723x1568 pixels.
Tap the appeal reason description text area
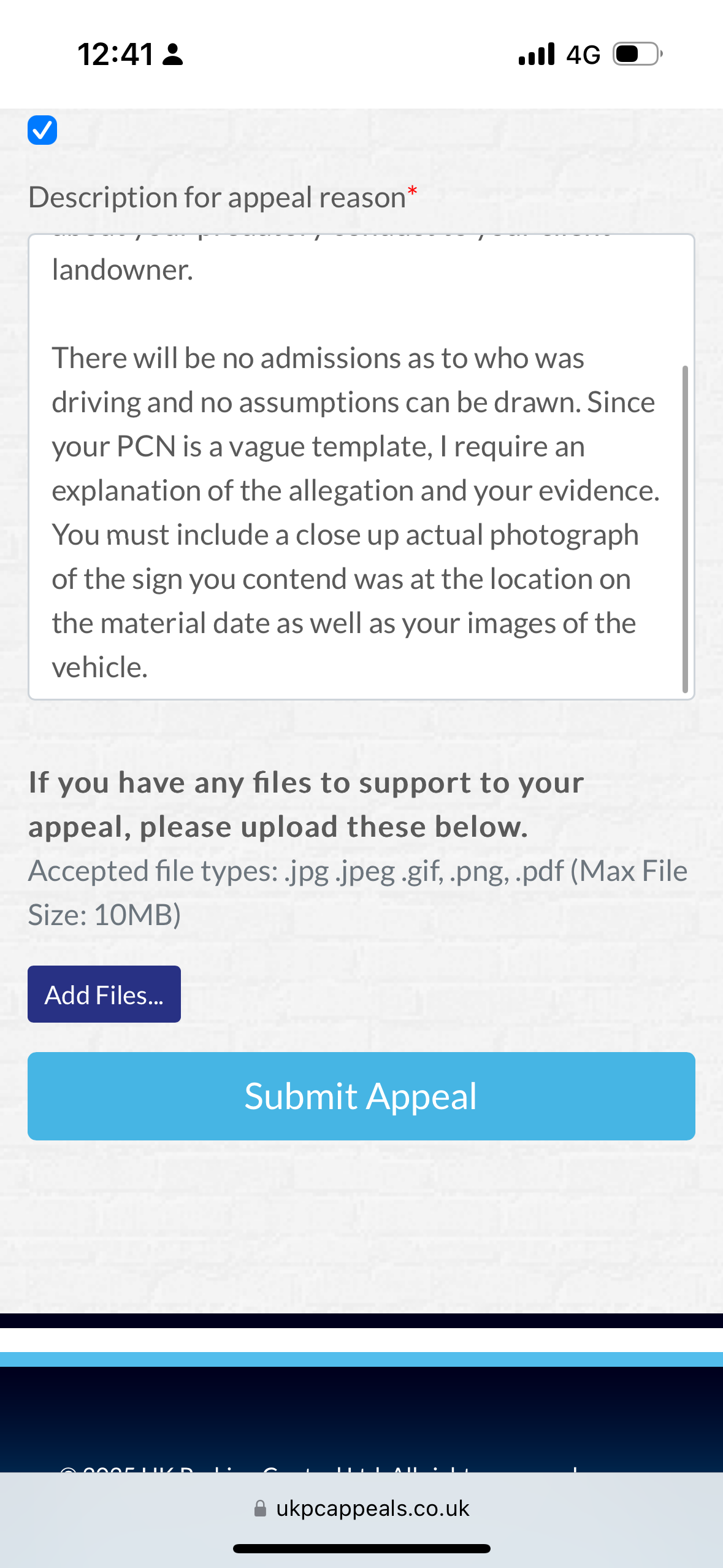point(361,467)
